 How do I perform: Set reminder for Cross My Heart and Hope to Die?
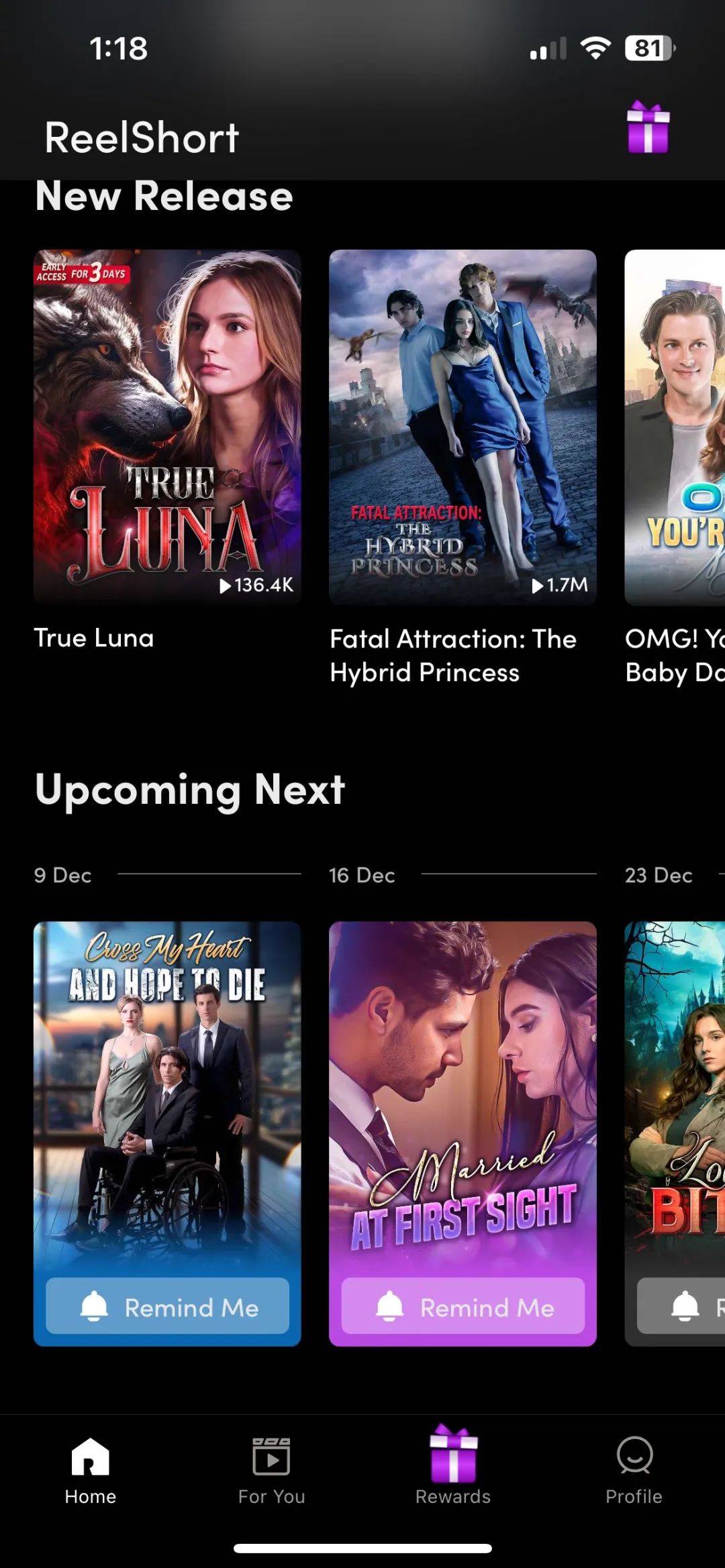pos(167,1306)
